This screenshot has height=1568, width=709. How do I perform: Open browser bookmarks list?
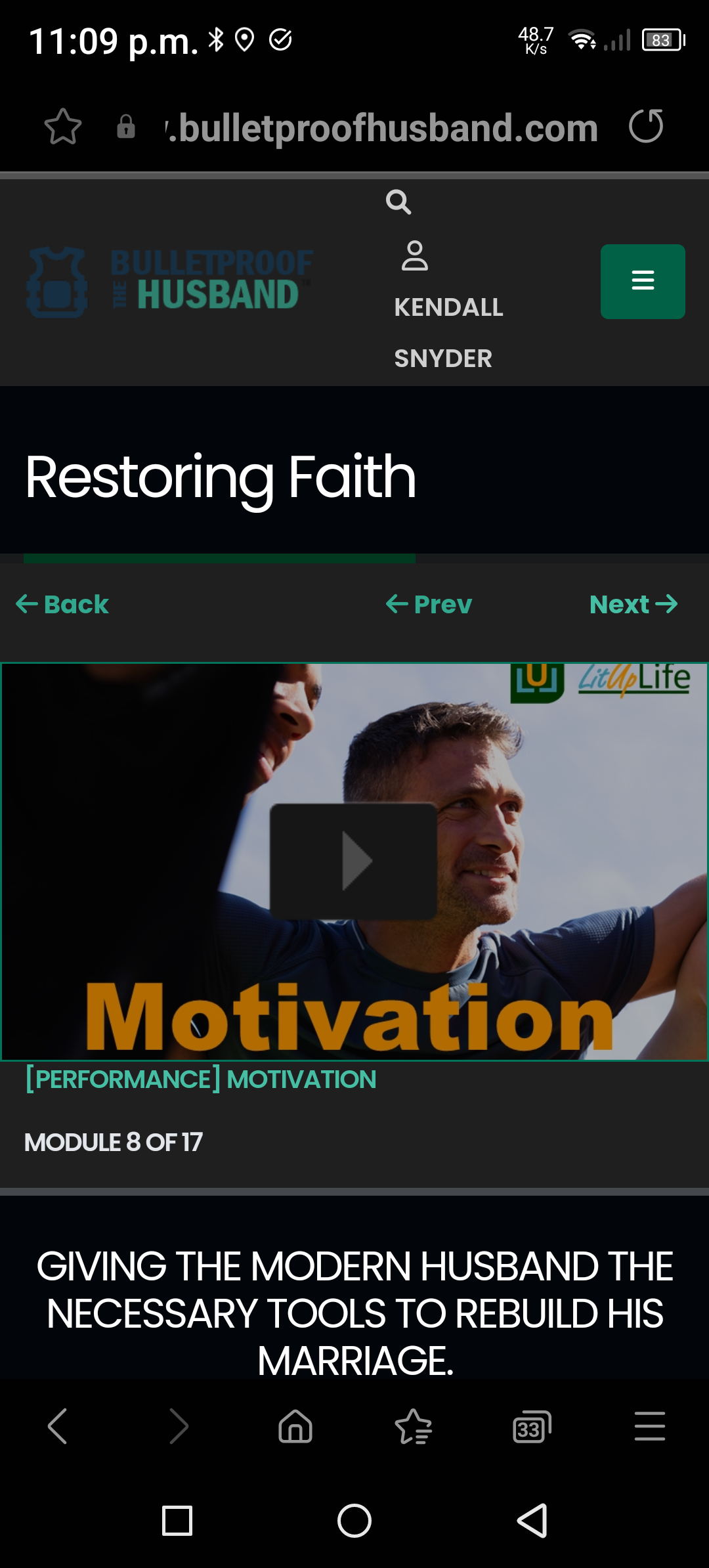(x=414, y=1426)
